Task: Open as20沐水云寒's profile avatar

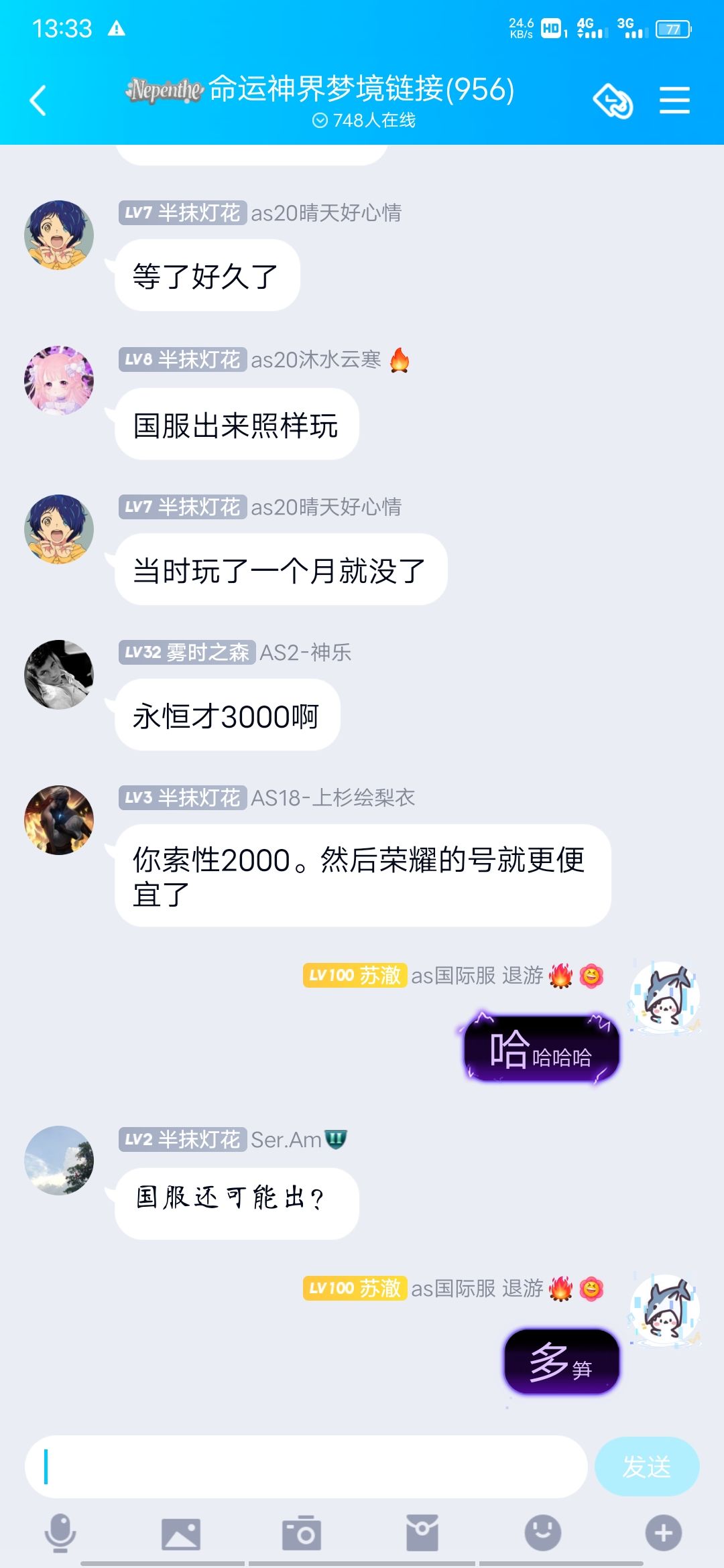Action: coord(59,381)
